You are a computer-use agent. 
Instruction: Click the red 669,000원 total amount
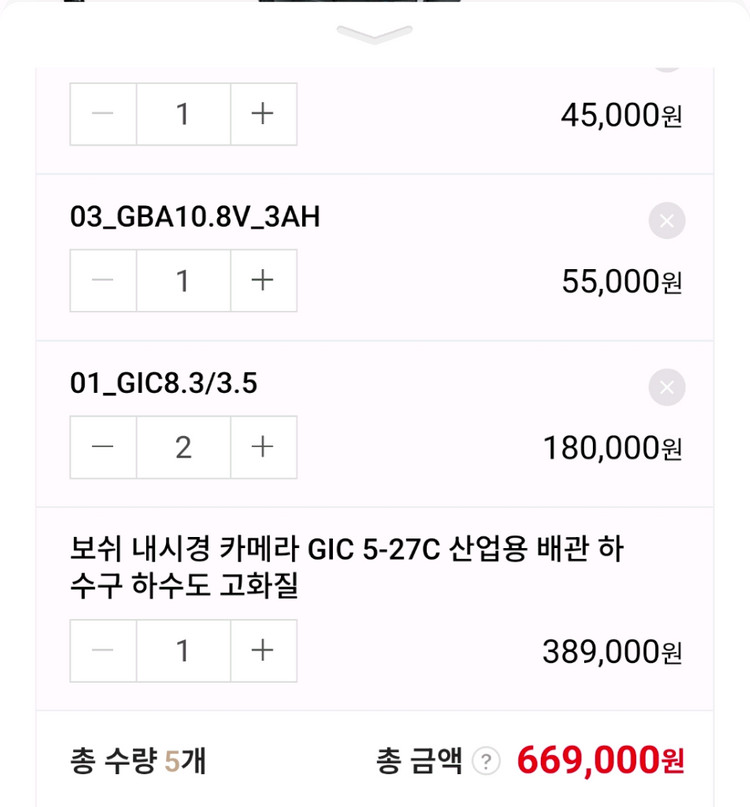click(x=604, y=760)
